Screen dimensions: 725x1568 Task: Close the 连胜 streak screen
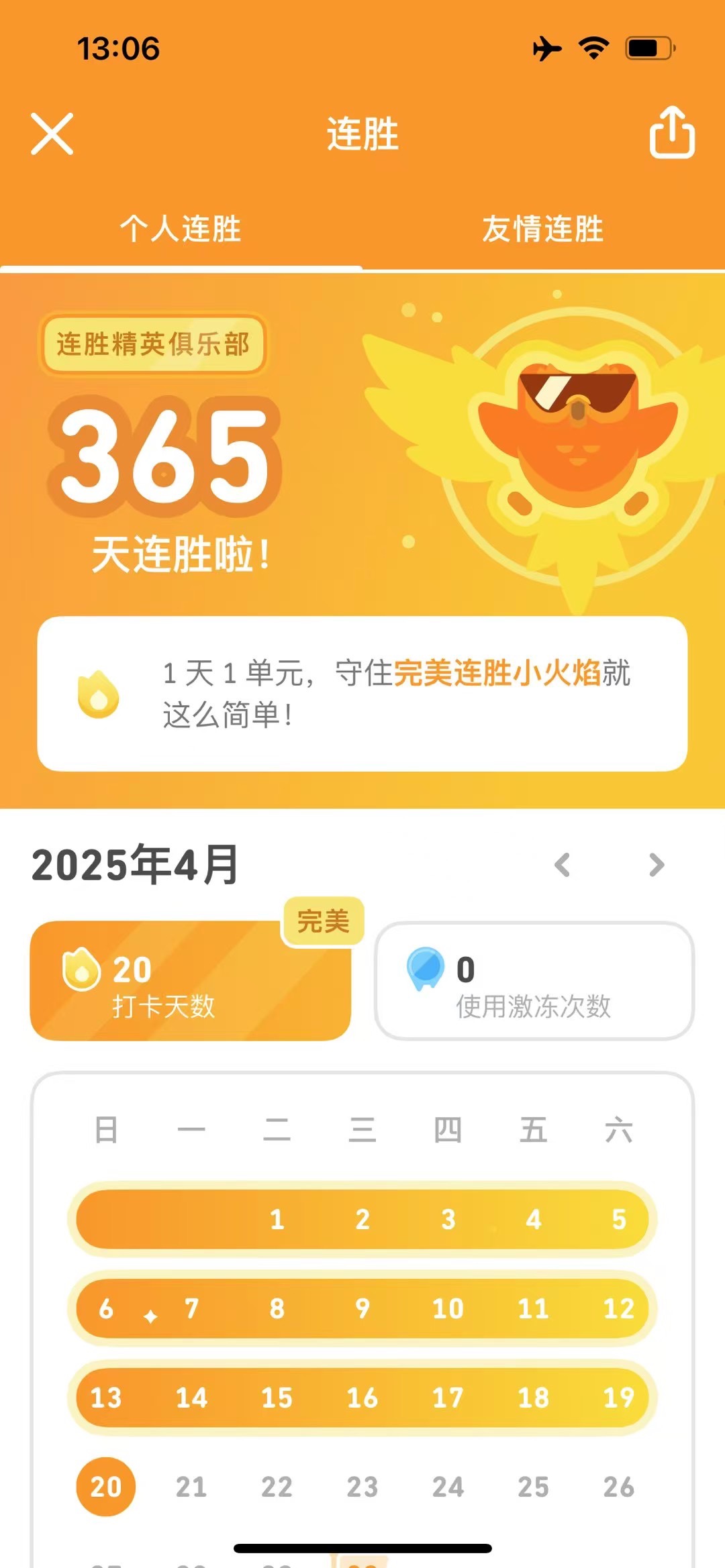pyautogui.click(x=52, y=134)
